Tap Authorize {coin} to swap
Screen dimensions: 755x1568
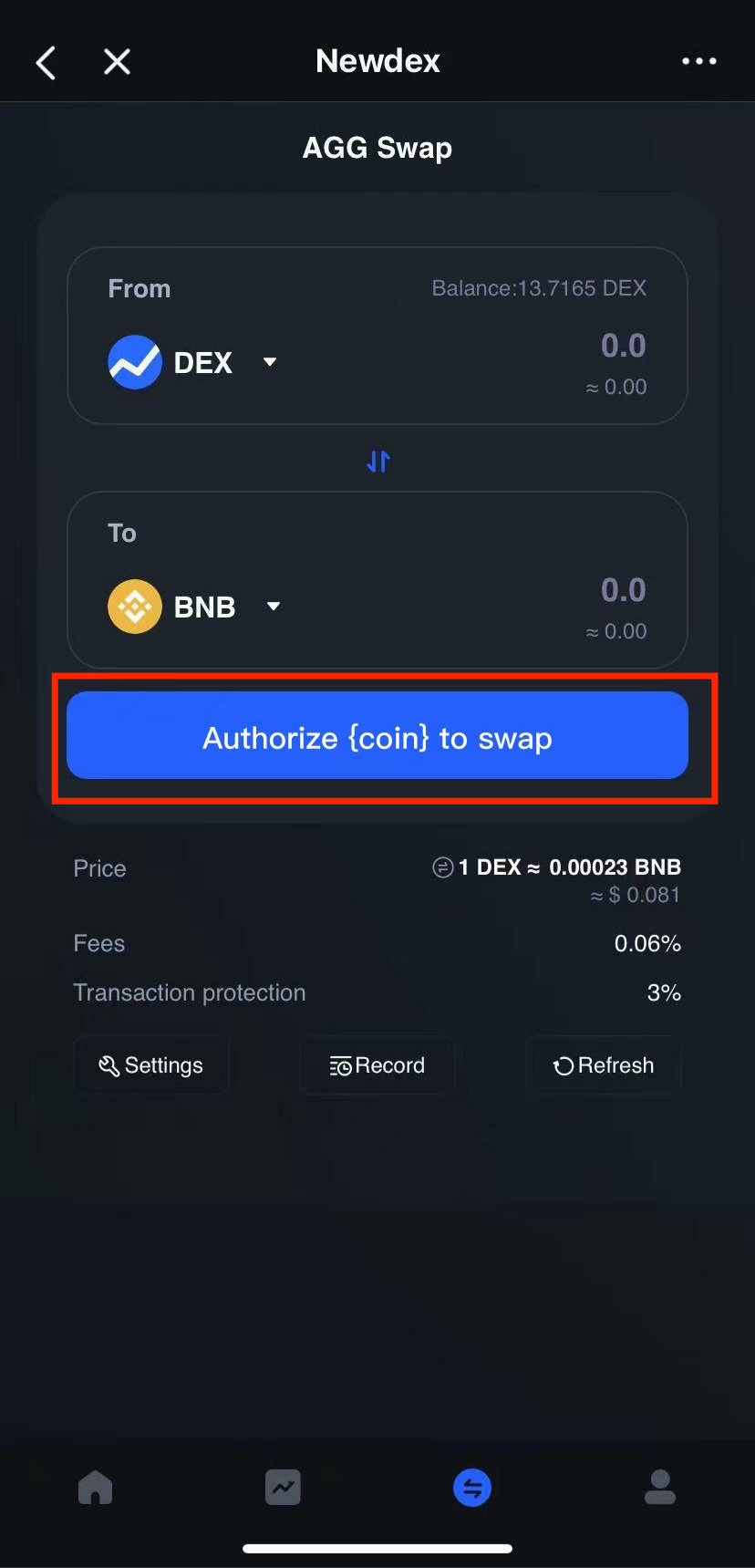click(x=377, y=736)
